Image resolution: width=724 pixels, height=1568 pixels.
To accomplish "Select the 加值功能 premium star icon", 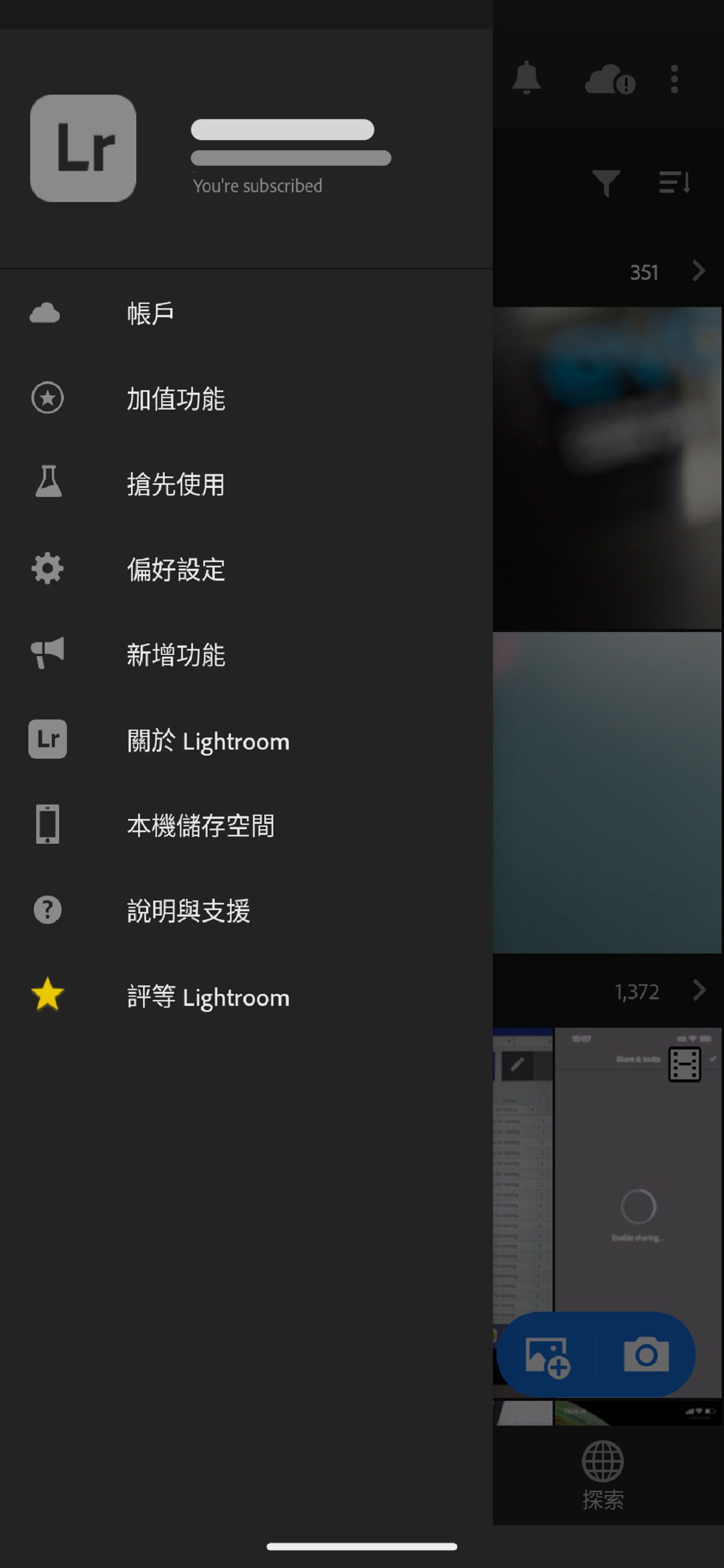I will [47, 399].
